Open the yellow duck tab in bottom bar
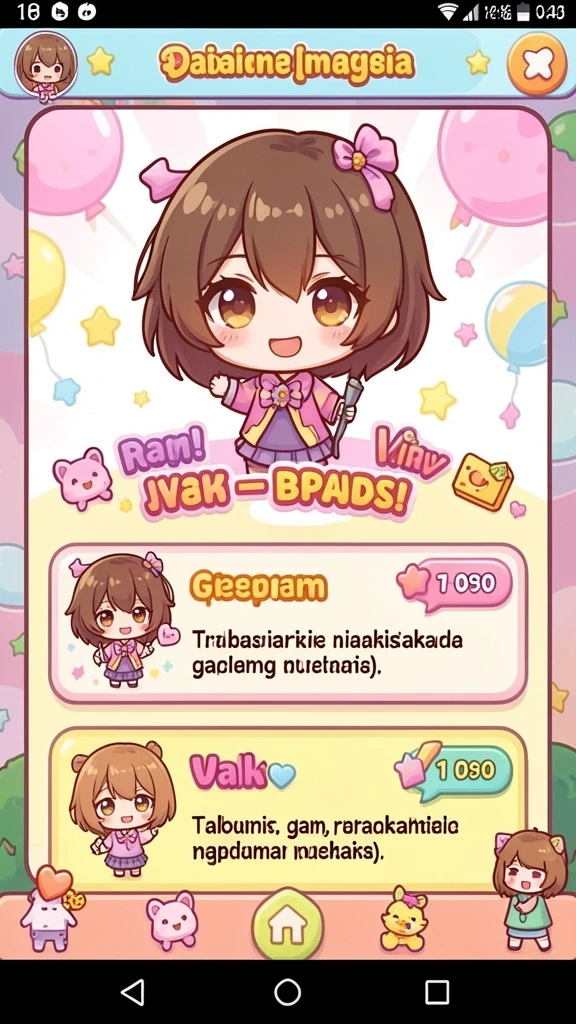Screen dimensions: 576x1024 [x=403, y=918]
